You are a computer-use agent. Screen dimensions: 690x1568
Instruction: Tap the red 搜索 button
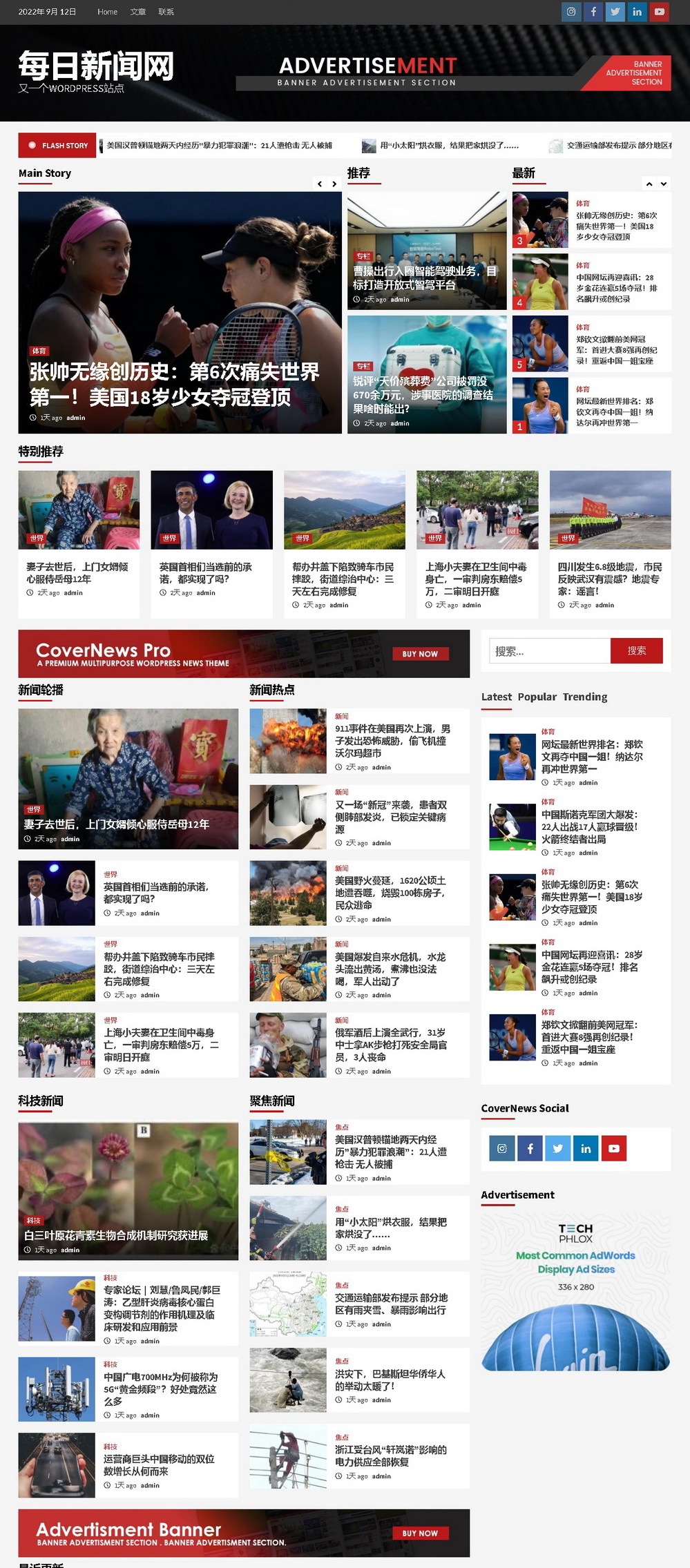coord(636,650)
